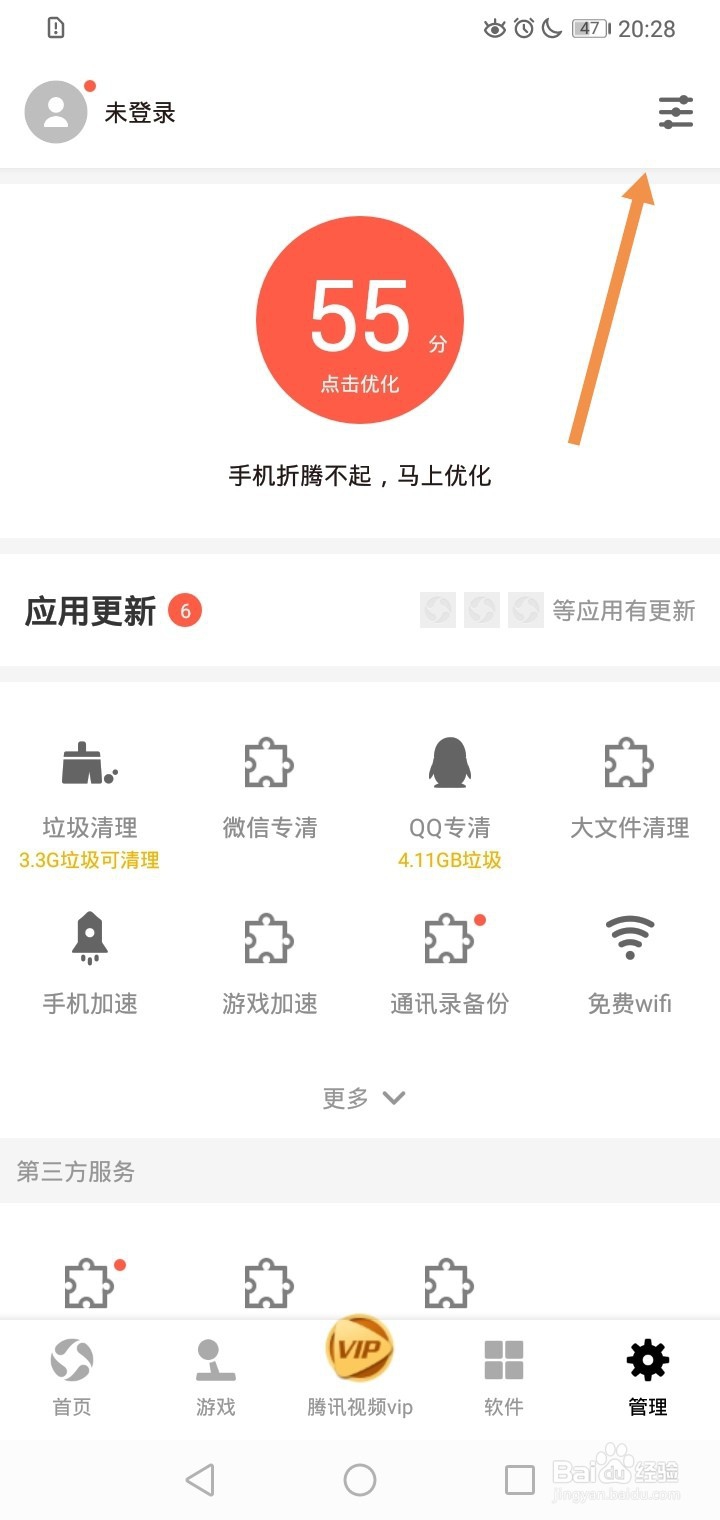Screen dimensions: 720x1520
Task: Expand the pending app update thumbnails row
Action: point(481,610)
